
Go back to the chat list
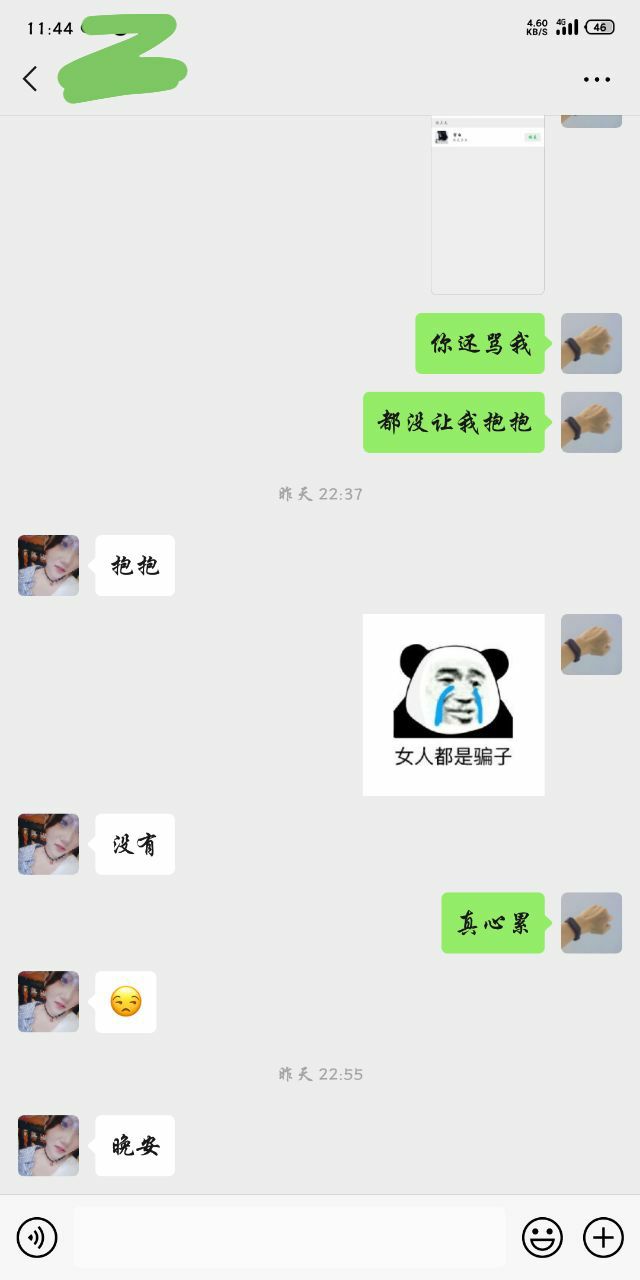click(x=30, y=79)
